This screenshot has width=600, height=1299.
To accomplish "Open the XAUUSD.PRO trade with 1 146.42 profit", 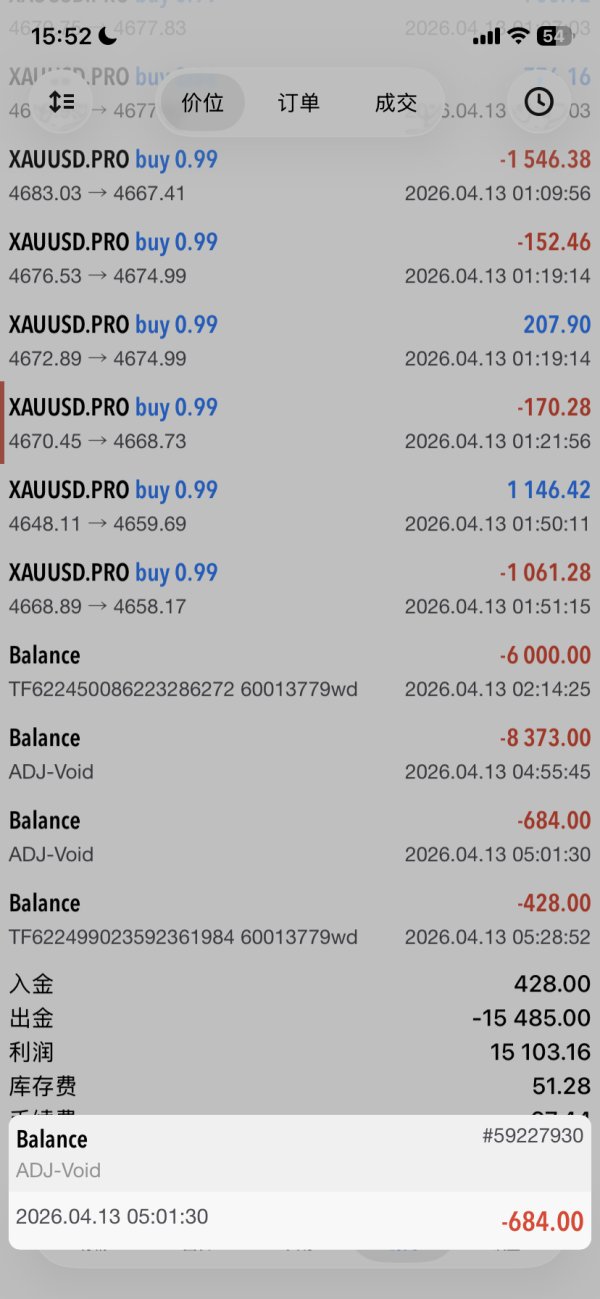I will click(300, 506).
